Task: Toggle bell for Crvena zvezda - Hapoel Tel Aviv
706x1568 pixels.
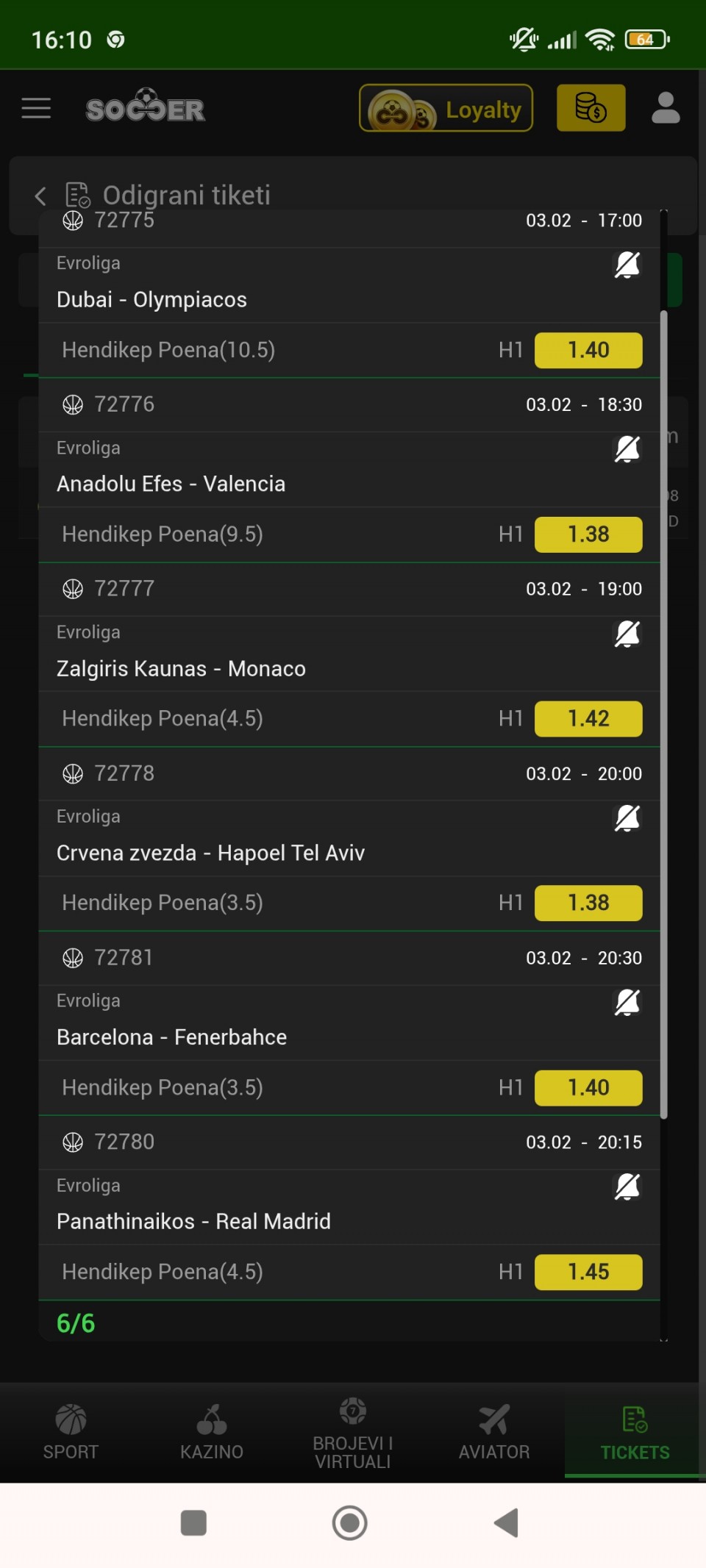Action: click(627, 817)
